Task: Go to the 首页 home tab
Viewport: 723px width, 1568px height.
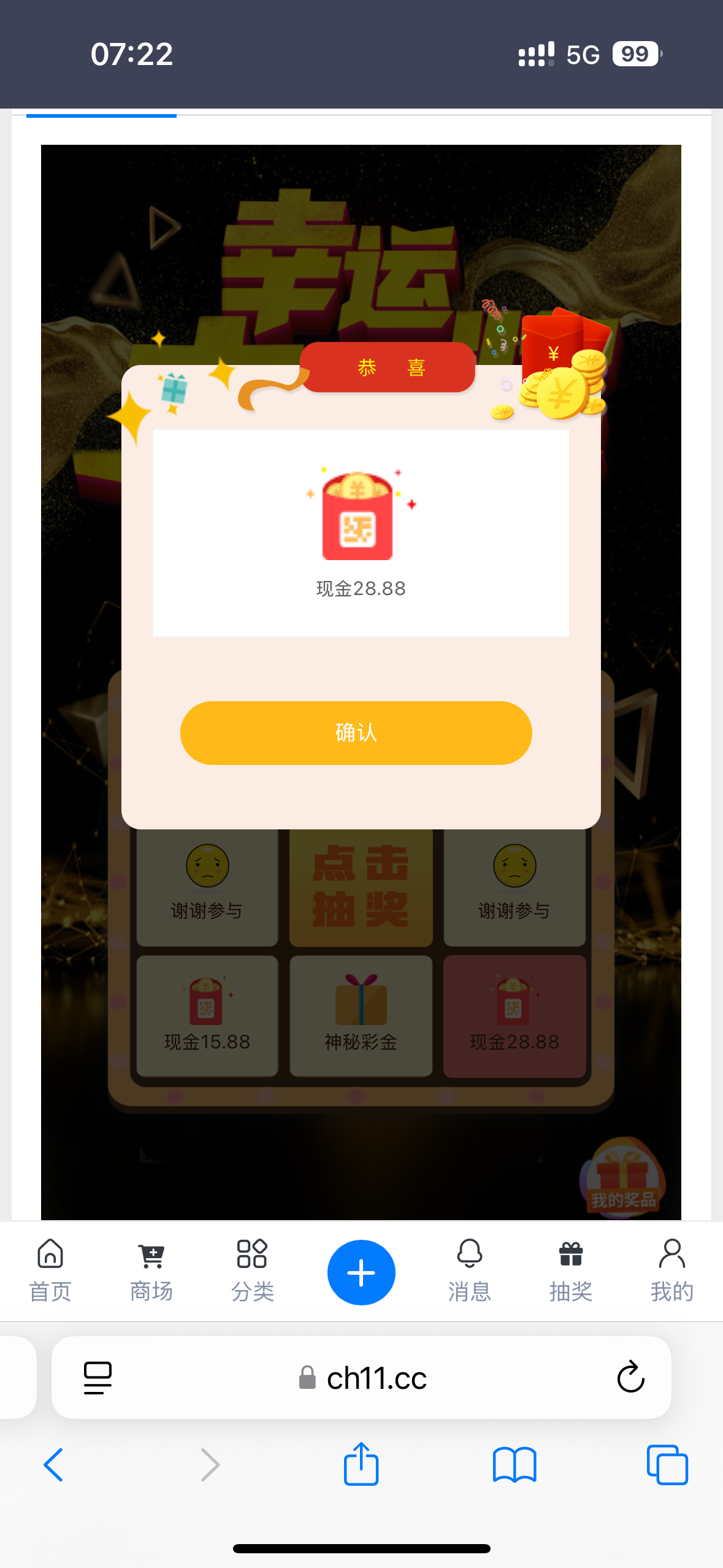Action: click(x=50, y=1270)
